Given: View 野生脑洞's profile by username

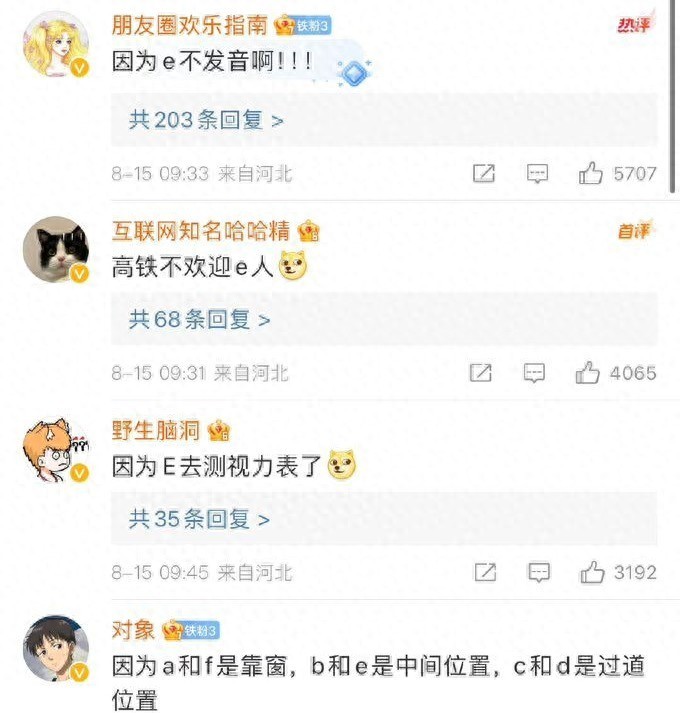Looking at the screenshot, I should pyautogui.click(x=156, y=431).
